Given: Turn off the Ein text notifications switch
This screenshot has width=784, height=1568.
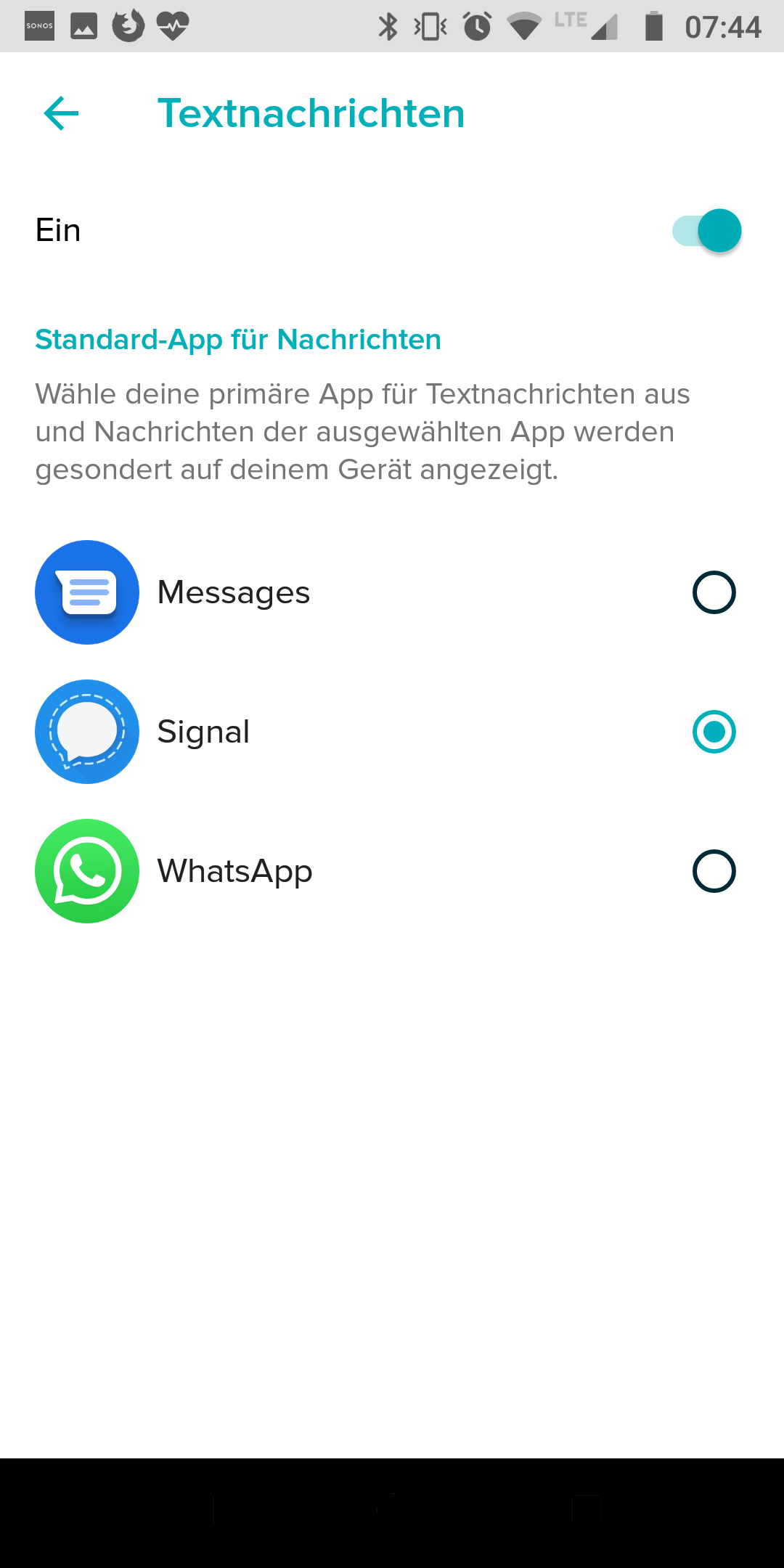Looking at the screenshot, I should (x=707, y=231).
